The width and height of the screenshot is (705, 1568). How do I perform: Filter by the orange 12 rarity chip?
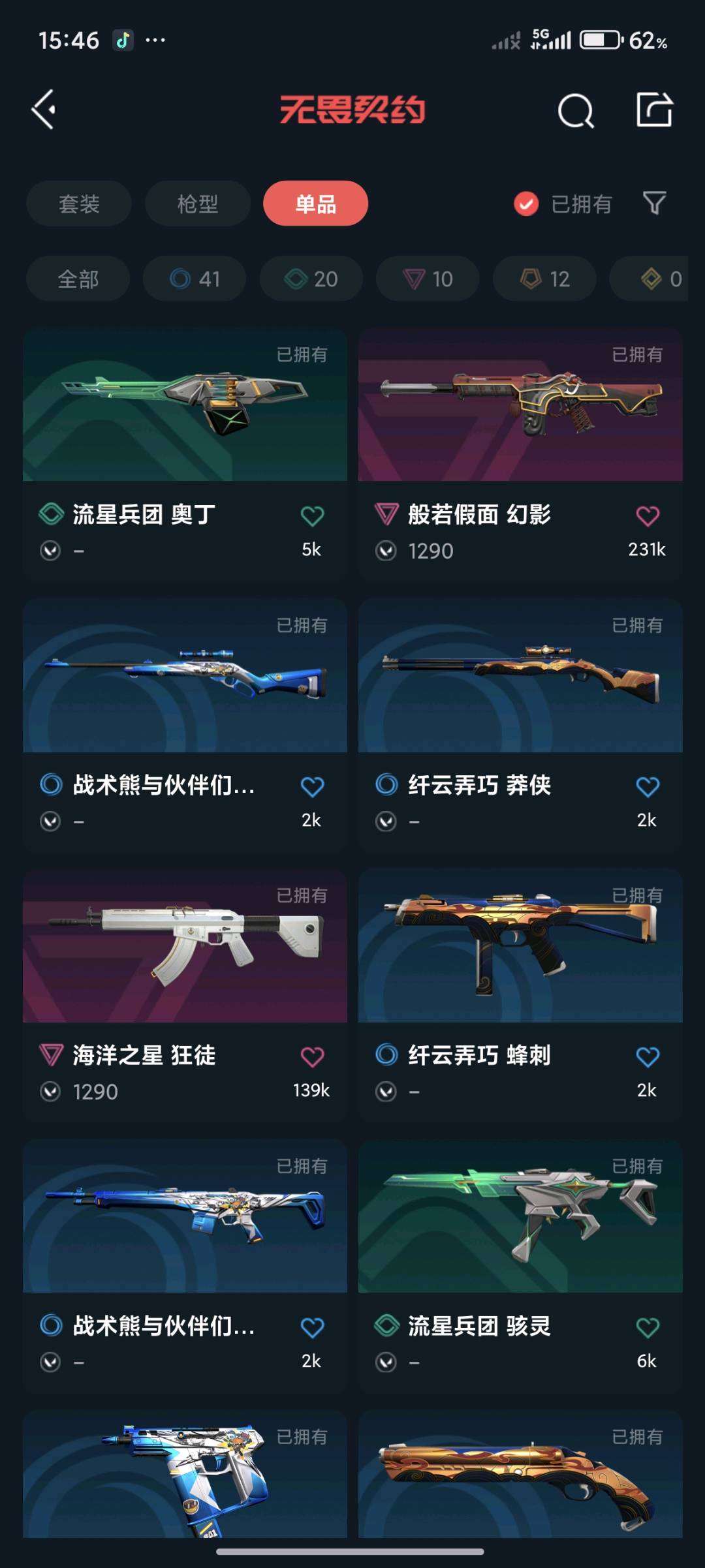coord(544,279)
